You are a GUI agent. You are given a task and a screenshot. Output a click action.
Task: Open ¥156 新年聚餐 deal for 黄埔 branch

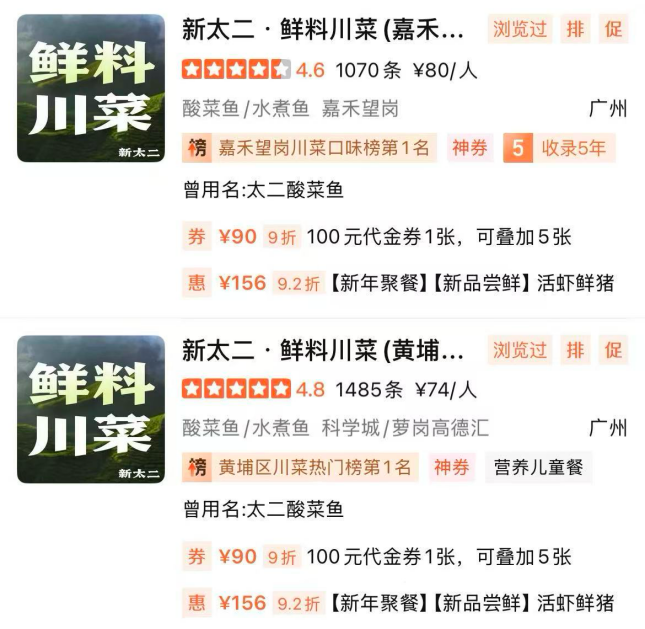398,603
